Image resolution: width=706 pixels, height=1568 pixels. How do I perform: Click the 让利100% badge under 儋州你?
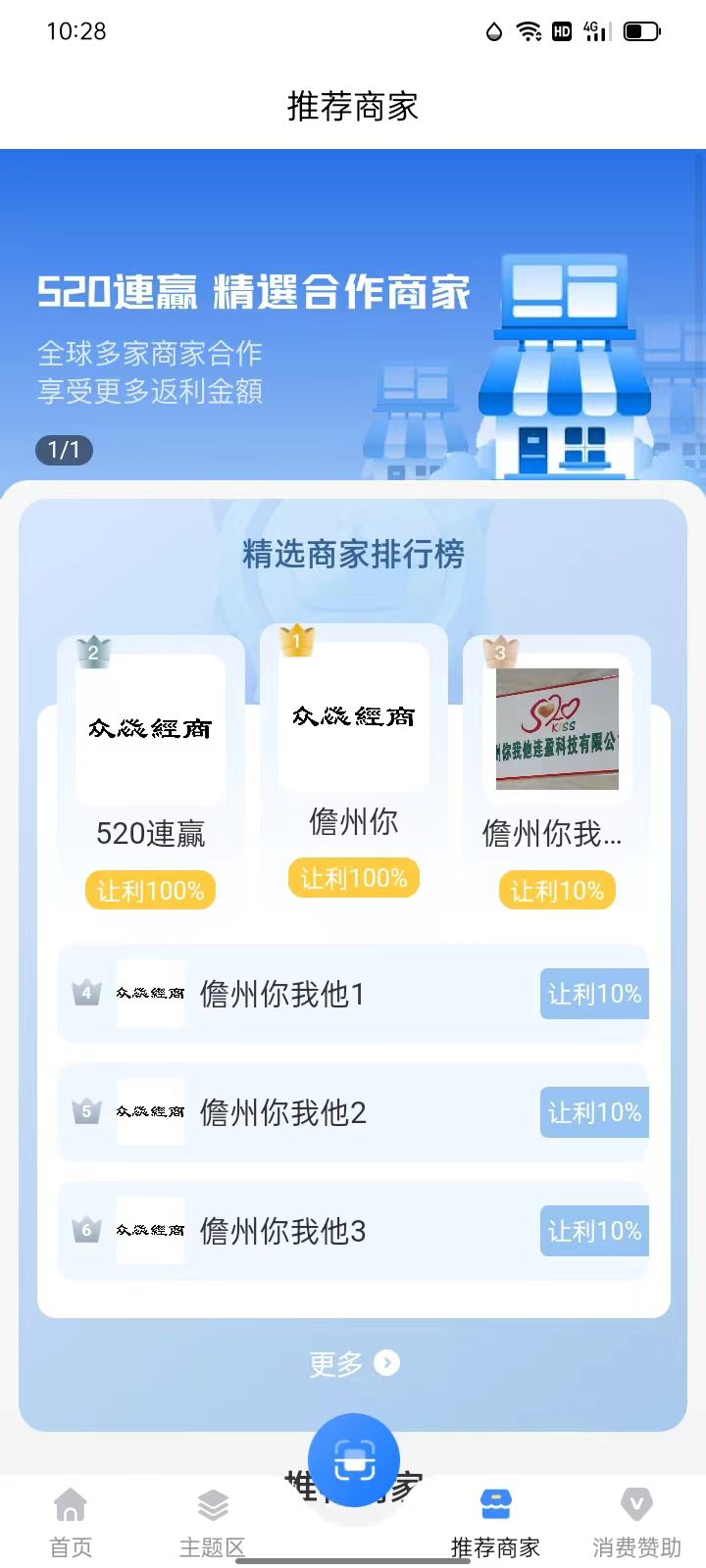pyautogui.click(x=353, y=878)
